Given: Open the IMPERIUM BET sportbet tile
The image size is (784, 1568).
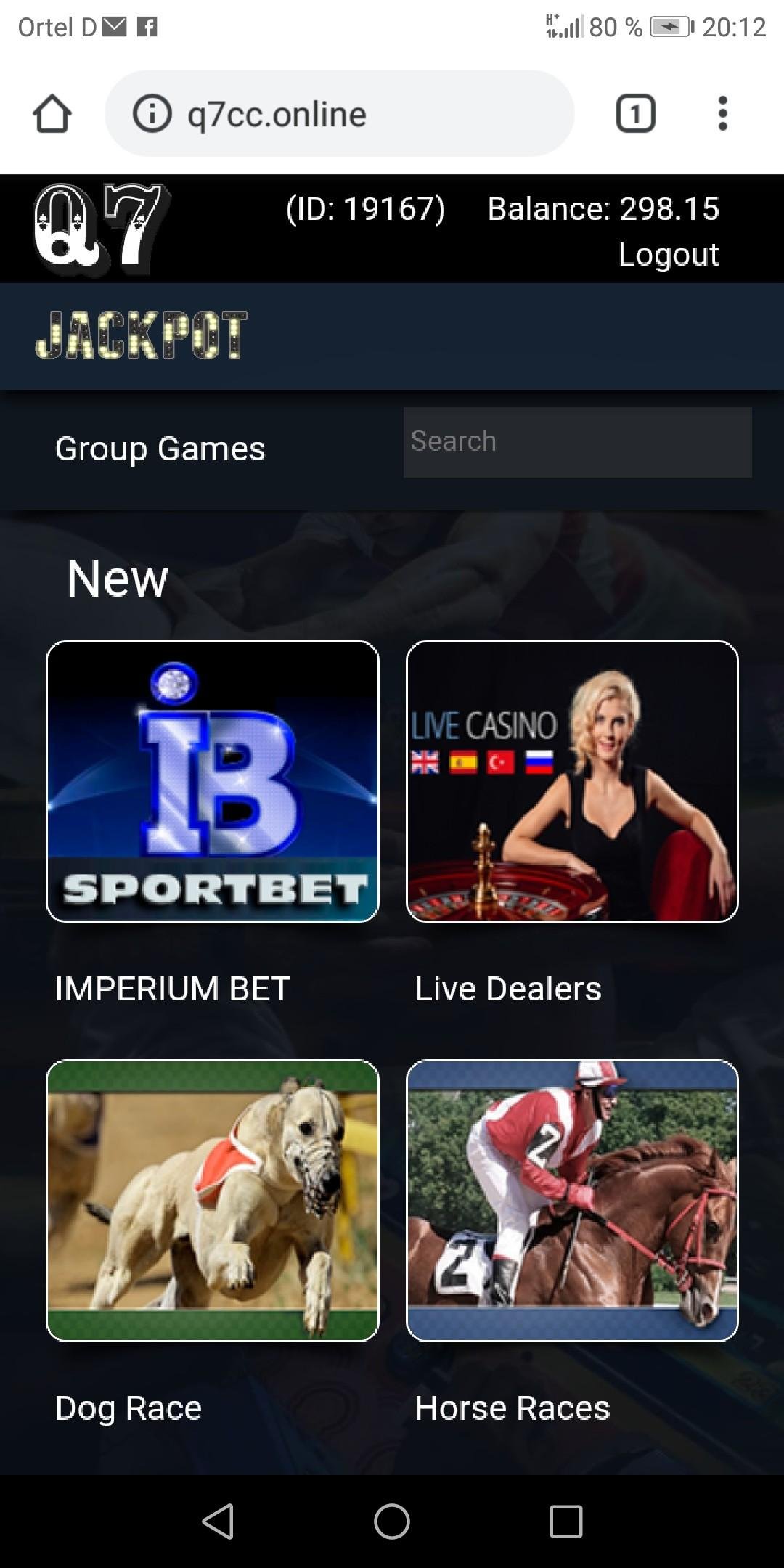Looking at the screenshot, I should (x=213, y=782).
